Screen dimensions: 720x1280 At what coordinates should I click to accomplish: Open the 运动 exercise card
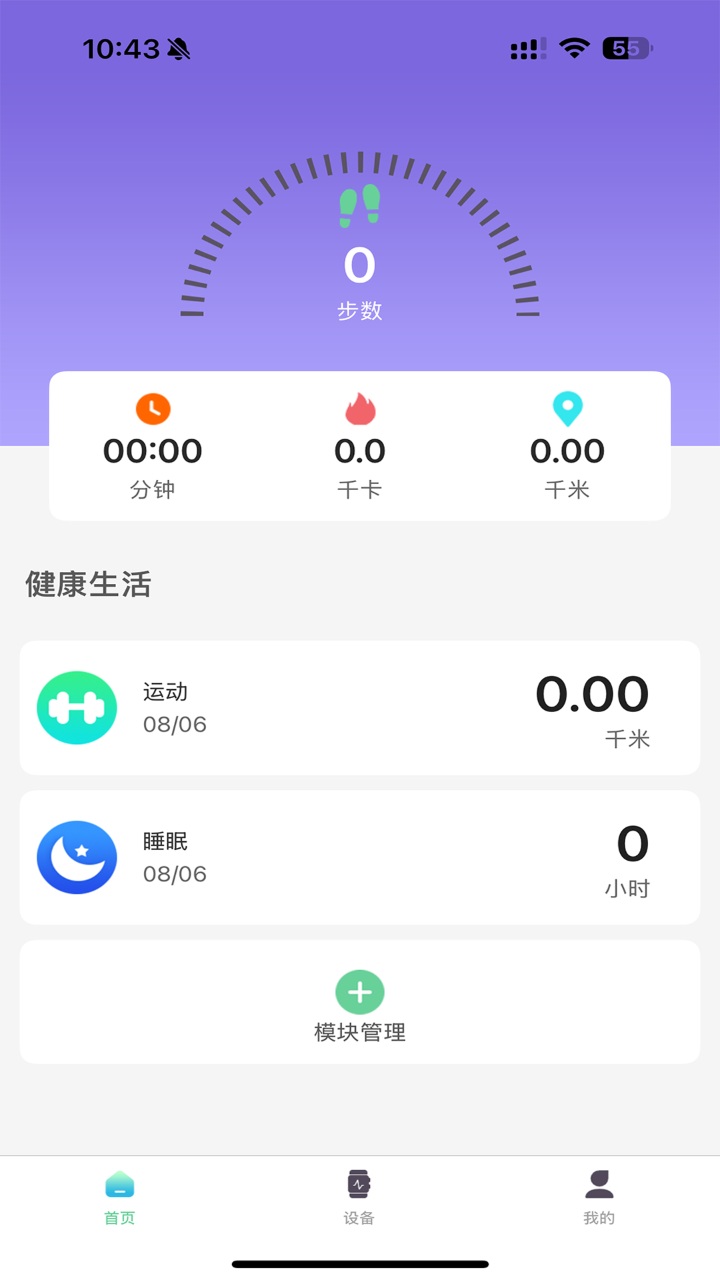click(359, 707)
